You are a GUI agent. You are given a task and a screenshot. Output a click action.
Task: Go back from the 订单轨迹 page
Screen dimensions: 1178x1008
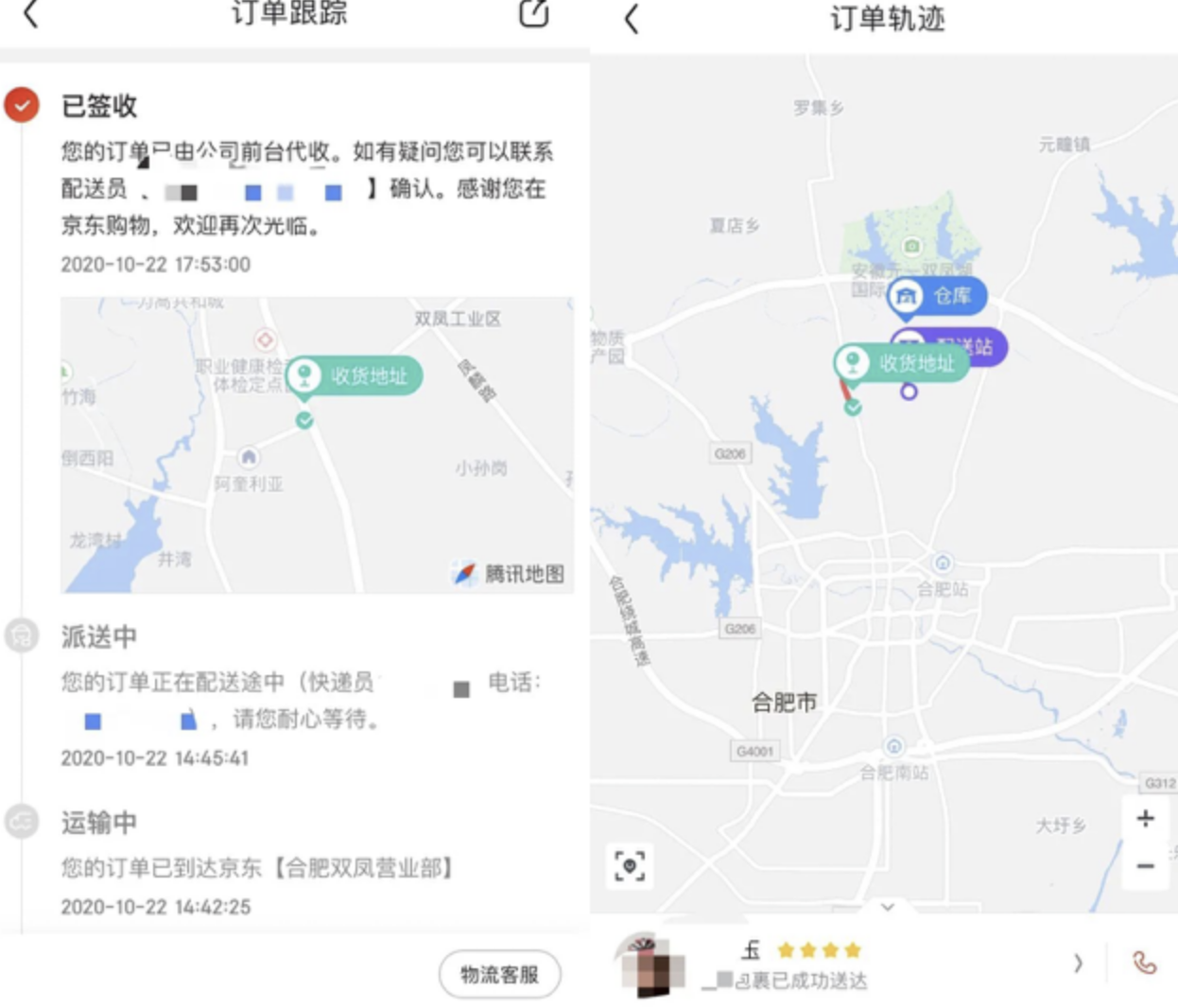click(632, 19)
